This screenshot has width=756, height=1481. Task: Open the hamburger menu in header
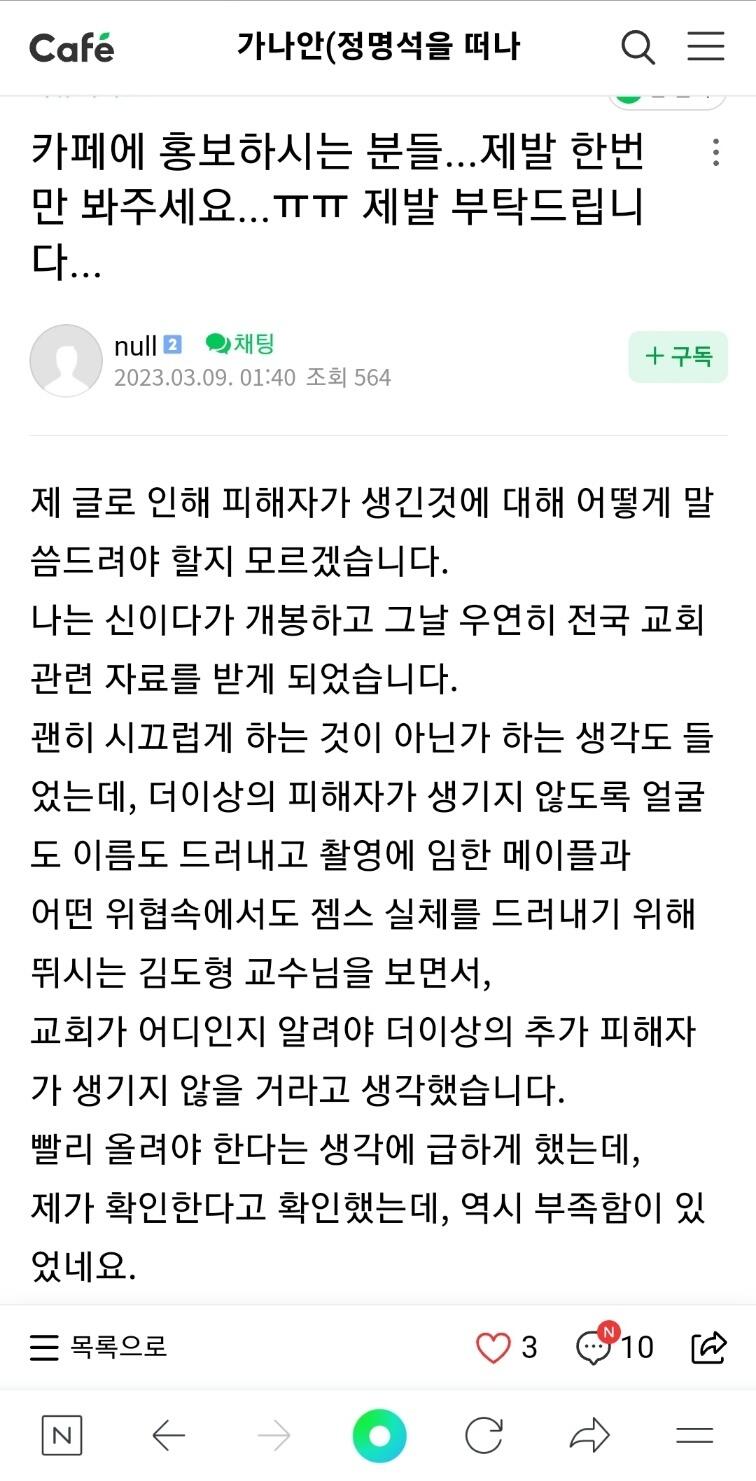tap(706, 47)
